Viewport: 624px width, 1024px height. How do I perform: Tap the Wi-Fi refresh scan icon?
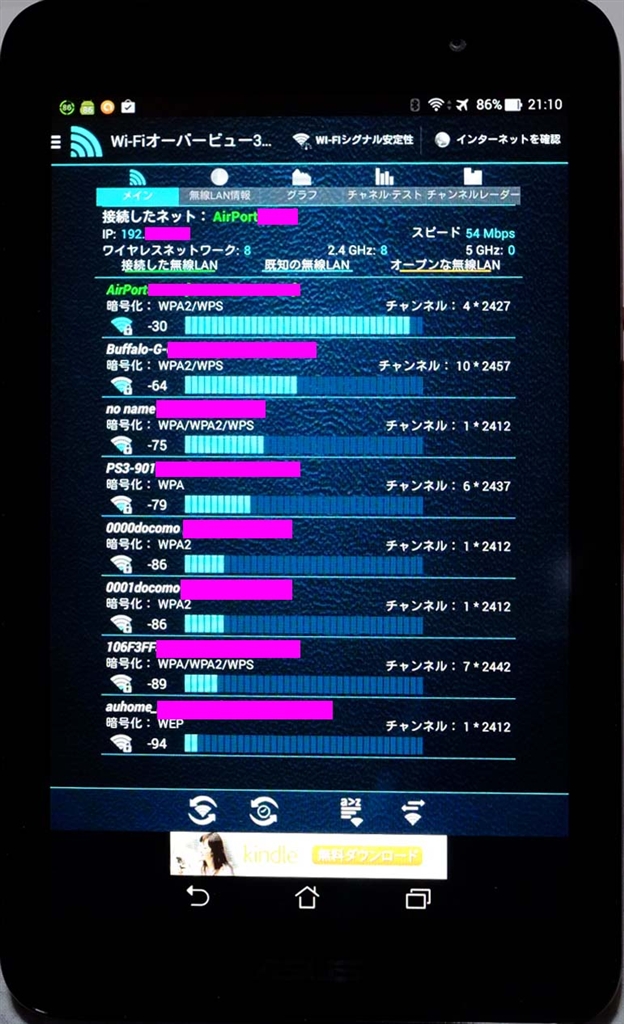(x=202, y=810)
